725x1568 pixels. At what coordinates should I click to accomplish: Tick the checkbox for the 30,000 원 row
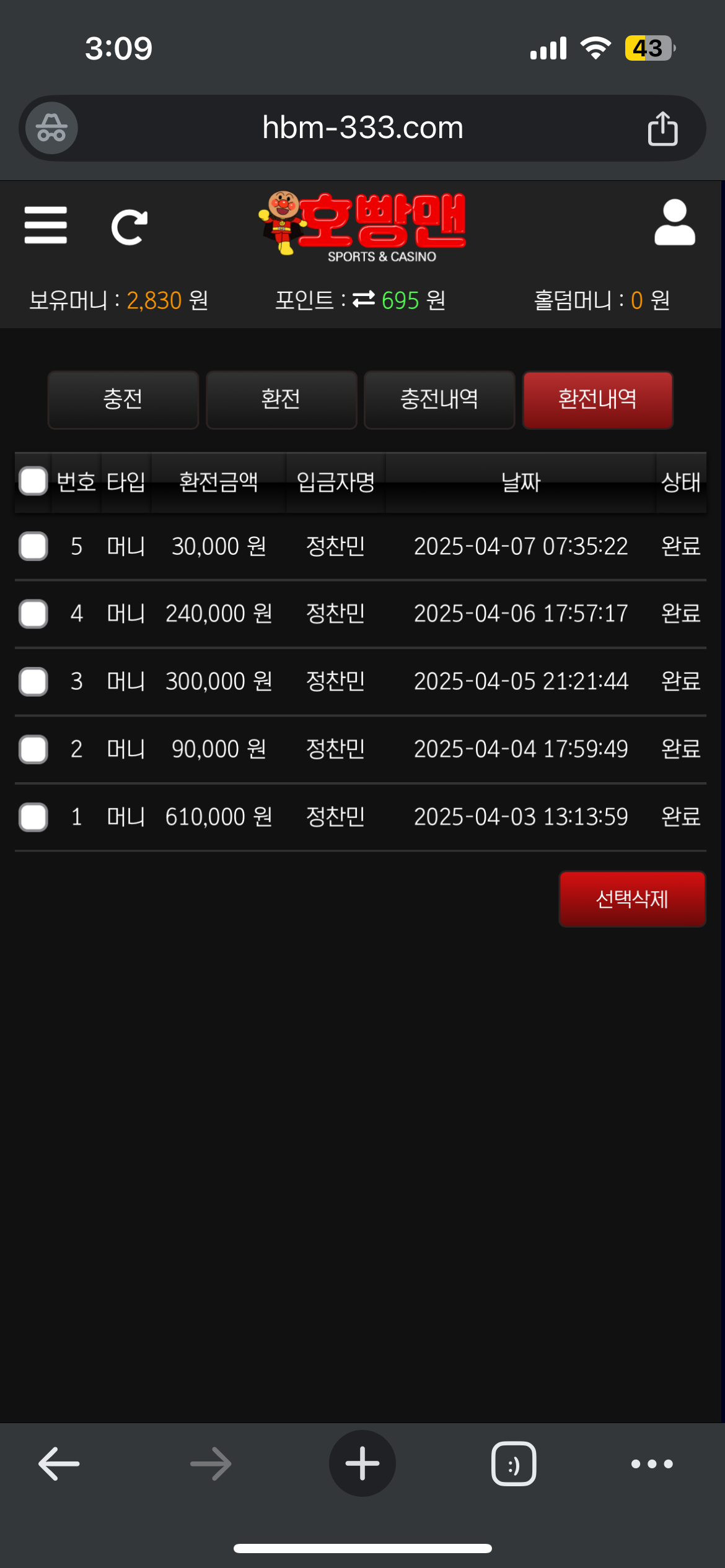(x=33, y=546)
